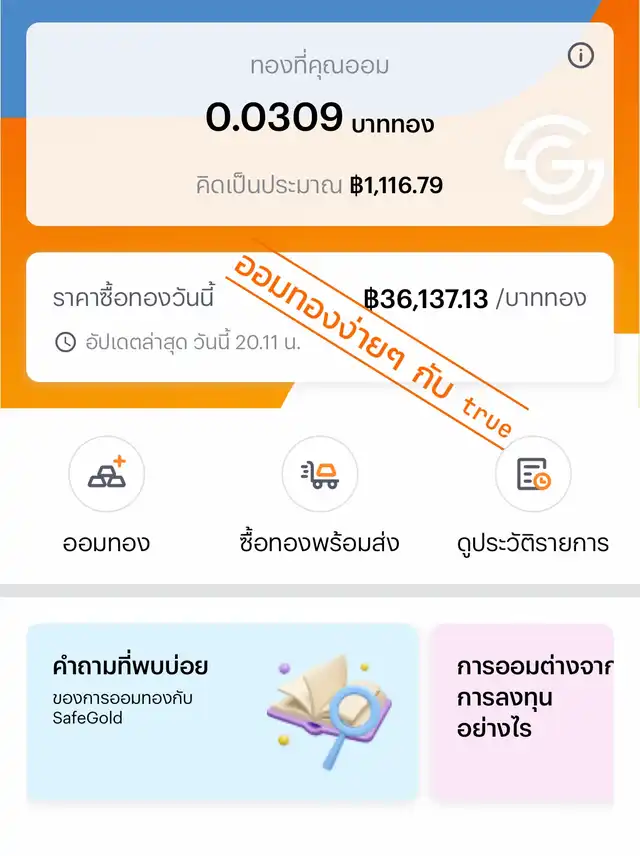The height and width of the screenshot is (856, 640).
Task: Open the คำถามที่พบบ่อย FAQ card
Action: pos(222,711)
